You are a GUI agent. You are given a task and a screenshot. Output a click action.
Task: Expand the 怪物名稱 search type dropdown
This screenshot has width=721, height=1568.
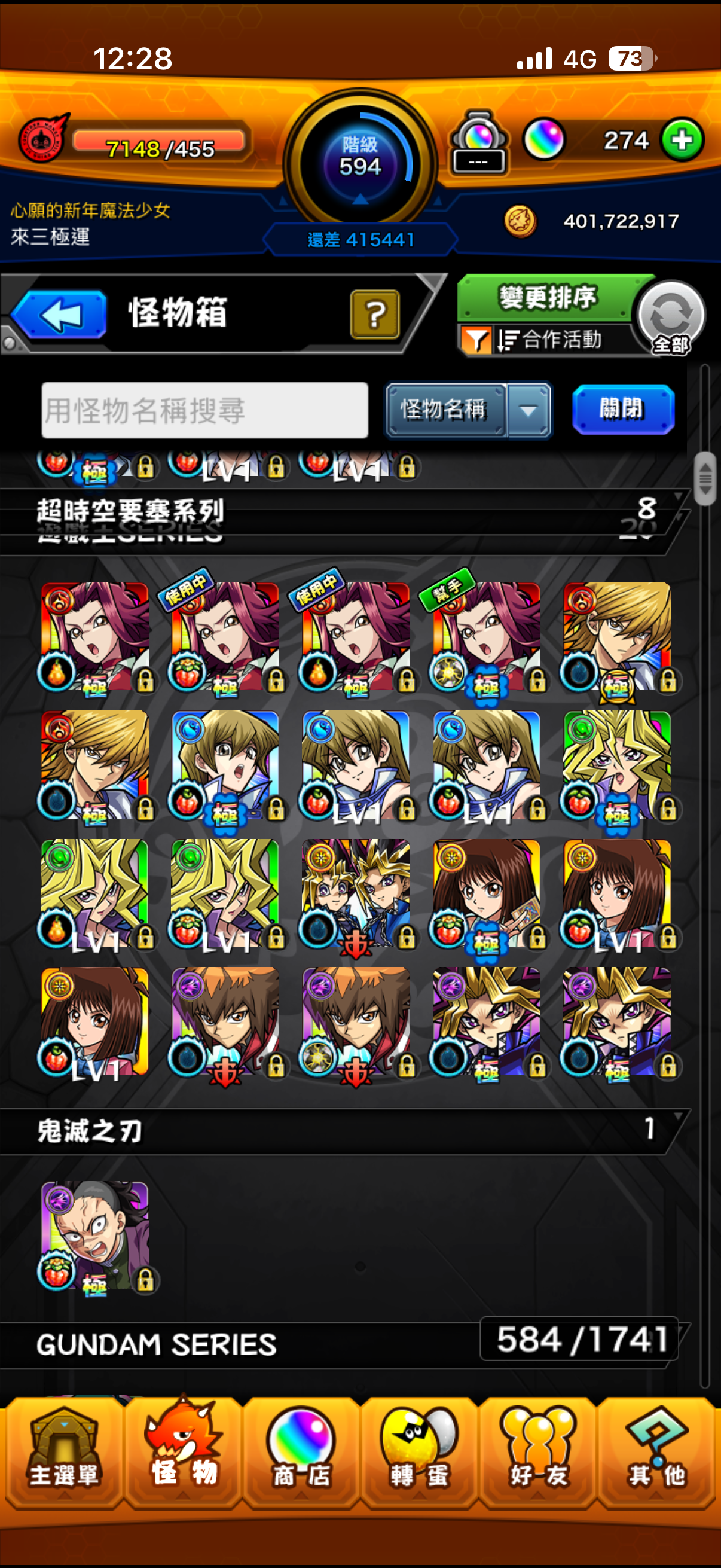coord(528,410)
